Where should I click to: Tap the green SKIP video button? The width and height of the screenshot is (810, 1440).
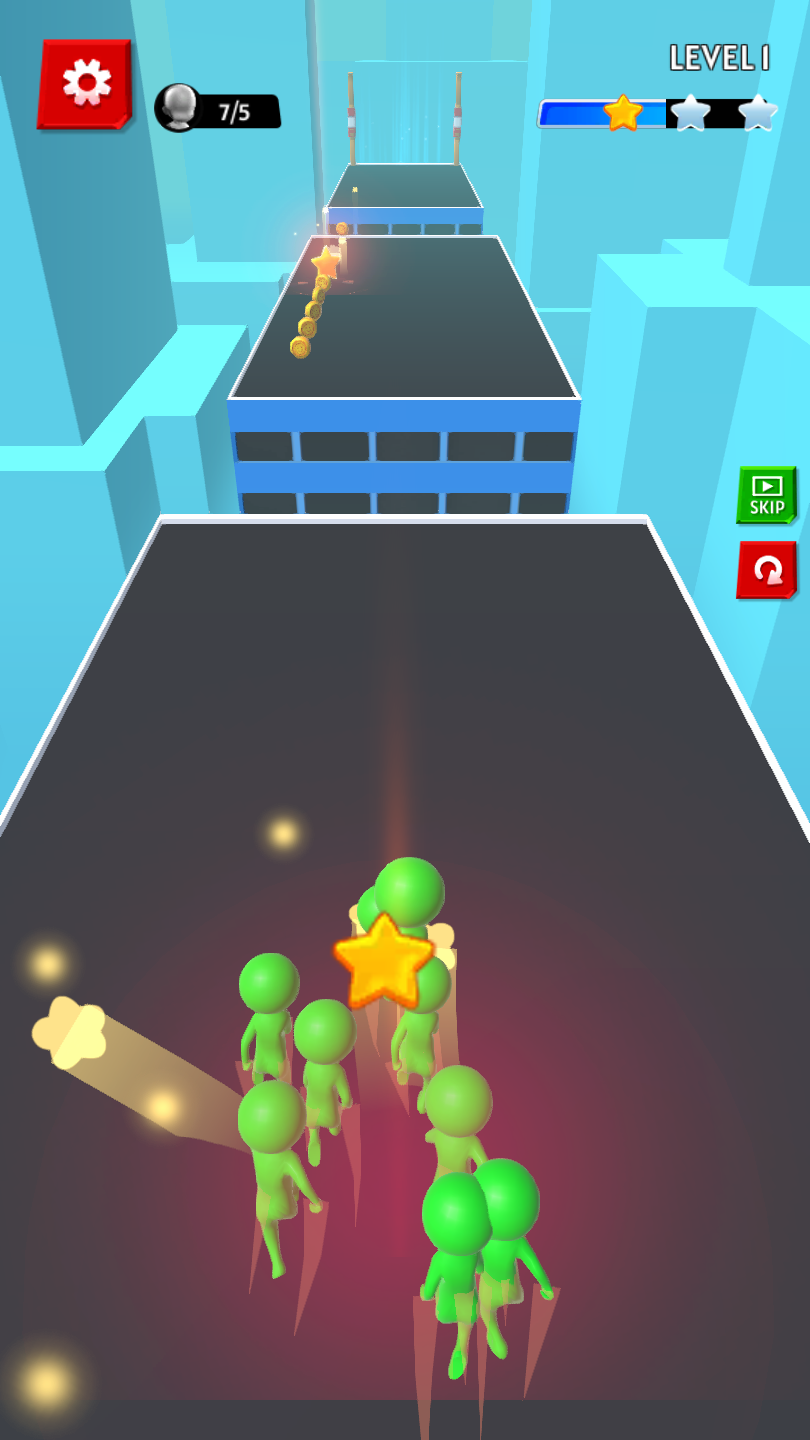766,495
